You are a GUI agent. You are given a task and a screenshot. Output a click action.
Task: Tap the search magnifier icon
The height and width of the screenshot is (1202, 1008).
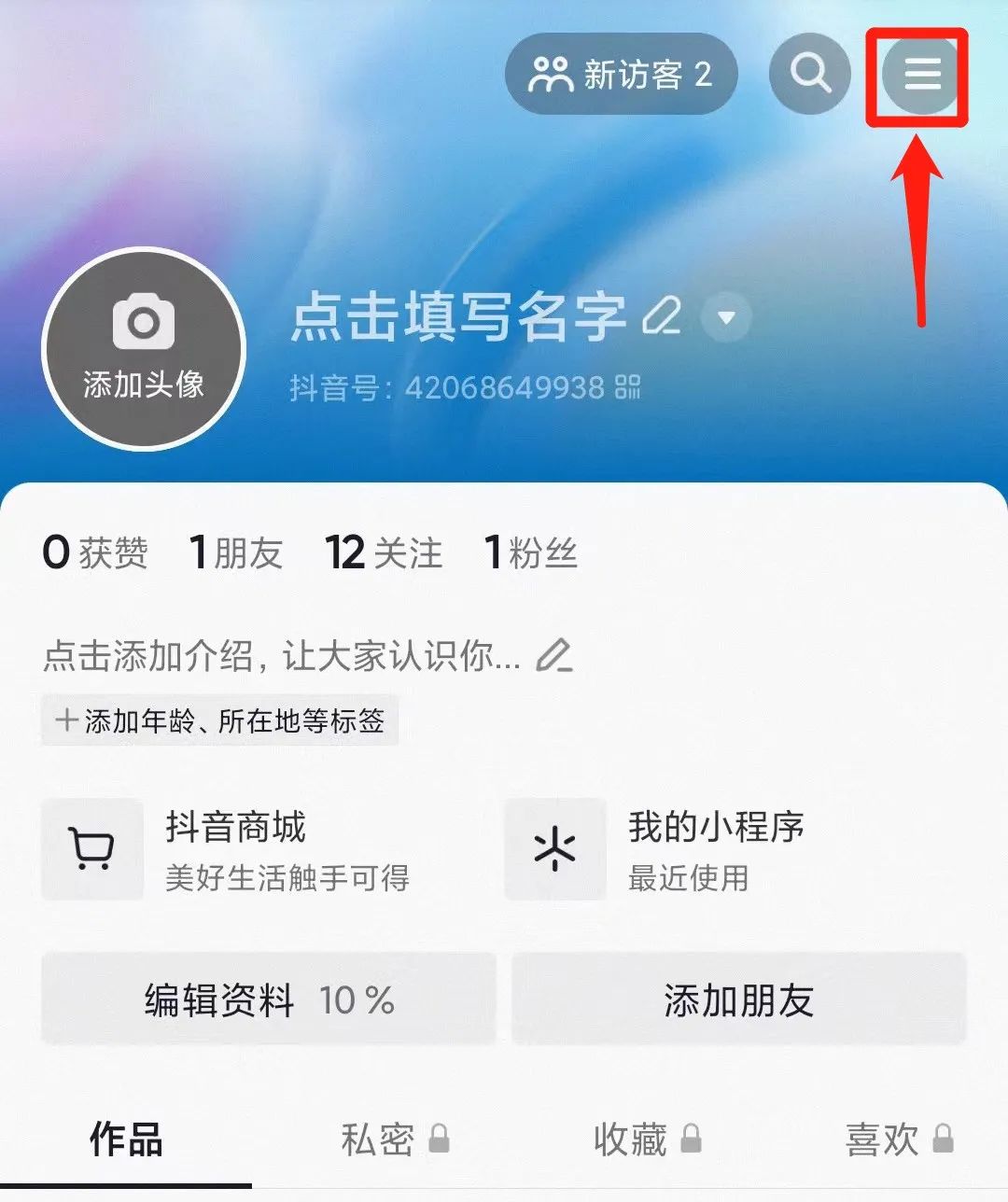click(809, 74)
